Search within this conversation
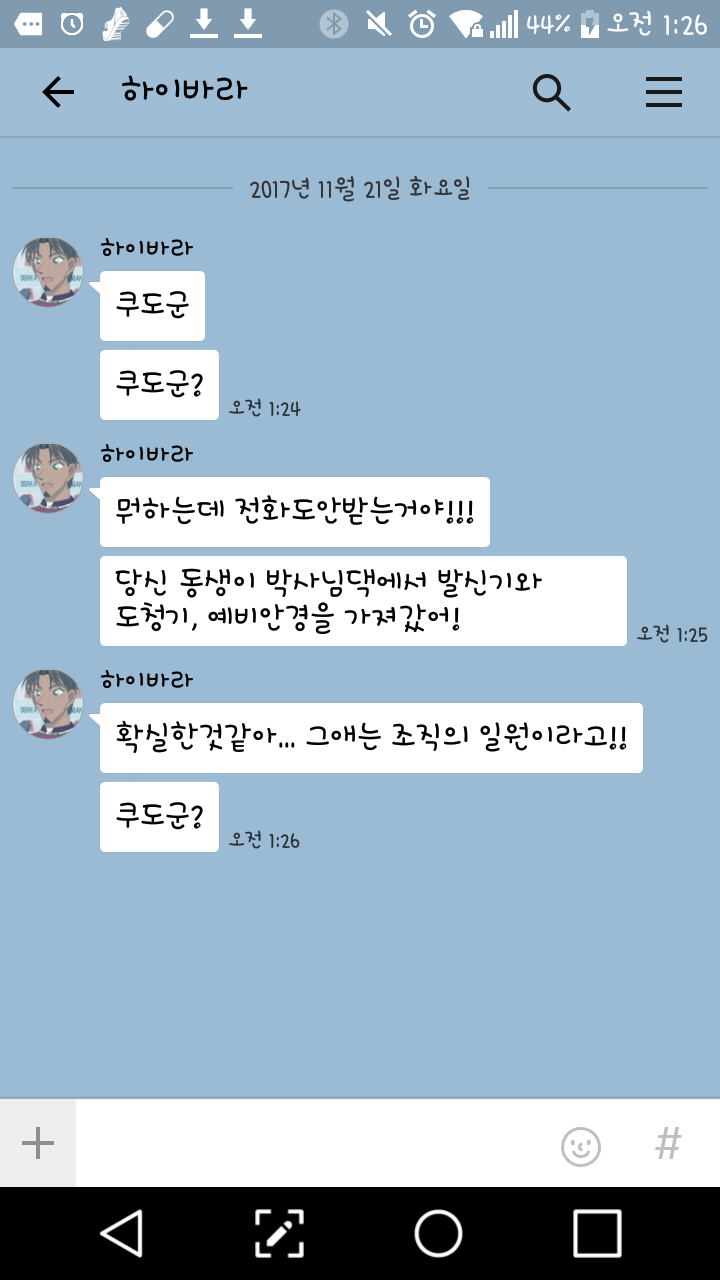This screenshot has width=720, height=1280. point(551,92)
